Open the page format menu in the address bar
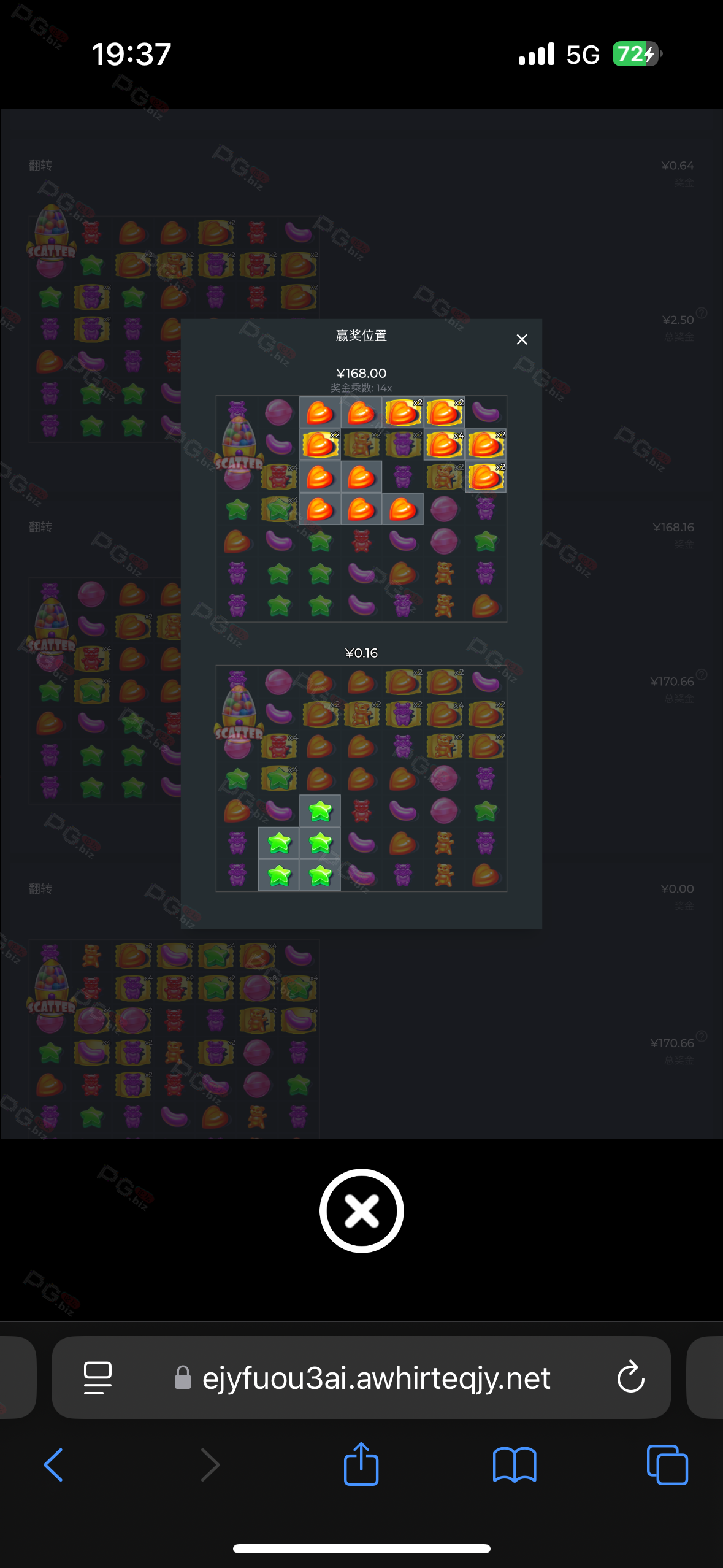 click(98, 1378)
